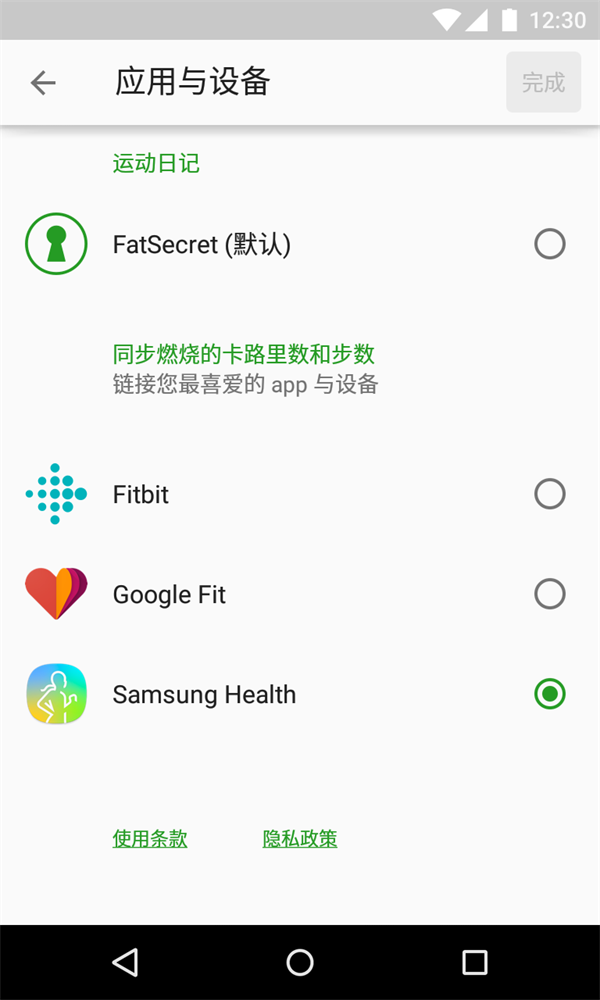Screen dimensions: 600x1000
Task: Select the Google Fit option
Action: pyautogui.click(x=300, y=594)
